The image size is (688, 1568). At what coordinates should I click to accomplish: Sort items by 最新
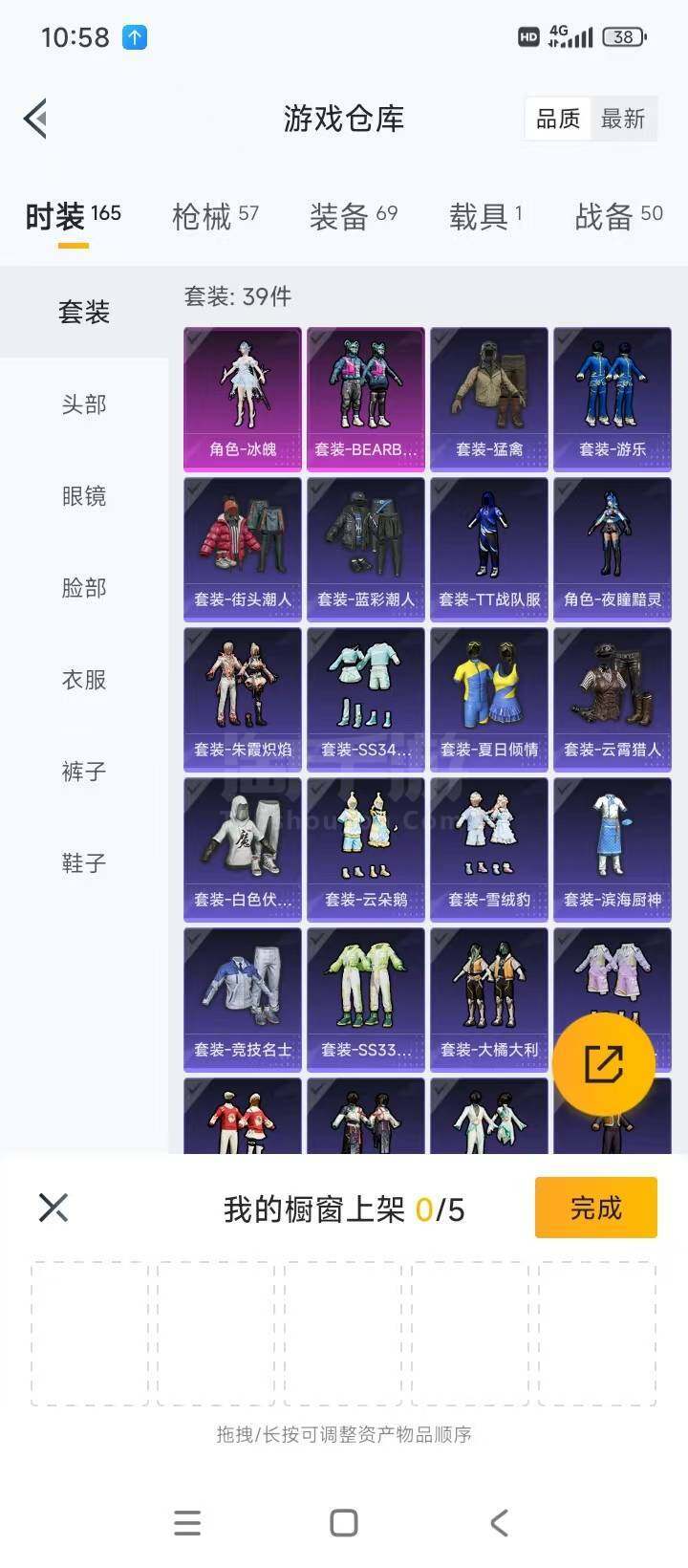click(x=623, y=120)
